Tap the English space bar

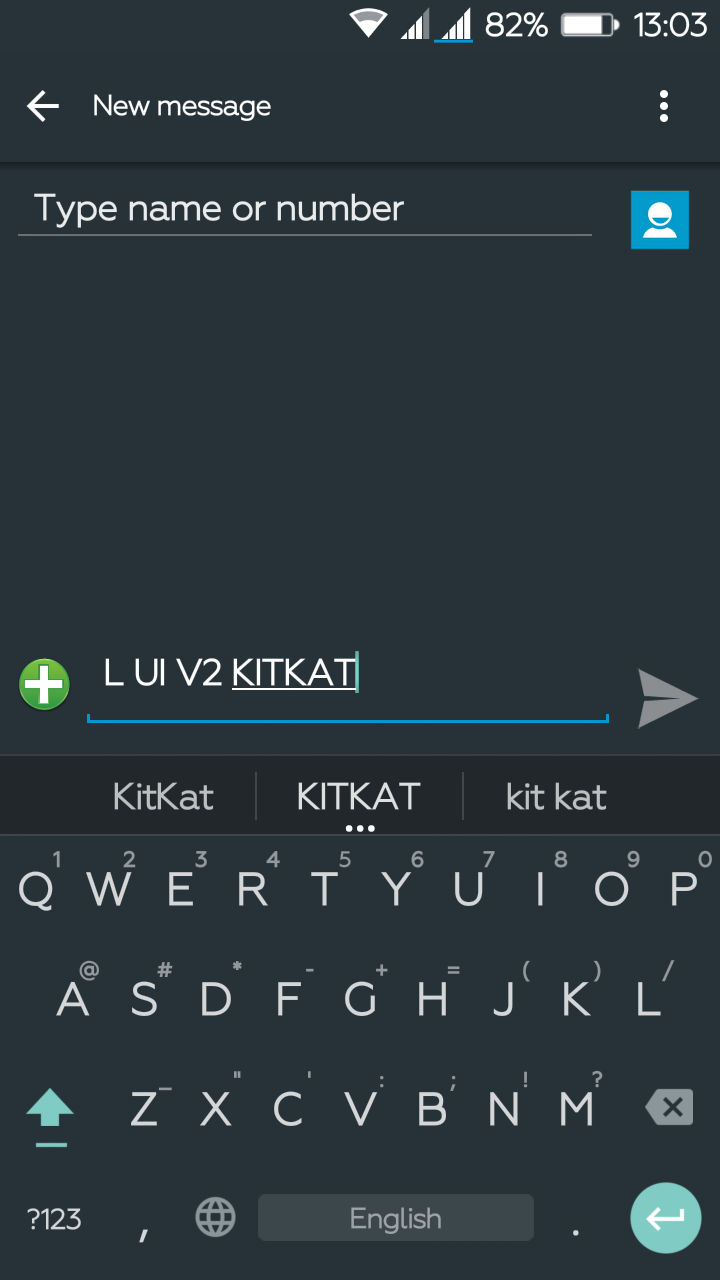pyautogui.click(x=396, y=1218)
